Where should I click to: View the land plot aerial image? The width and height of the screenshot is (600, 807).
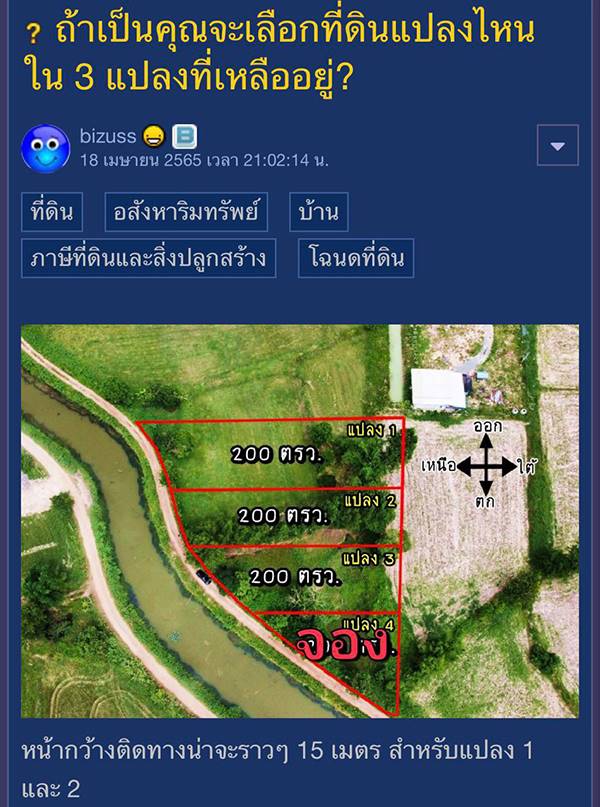[300, 521]
